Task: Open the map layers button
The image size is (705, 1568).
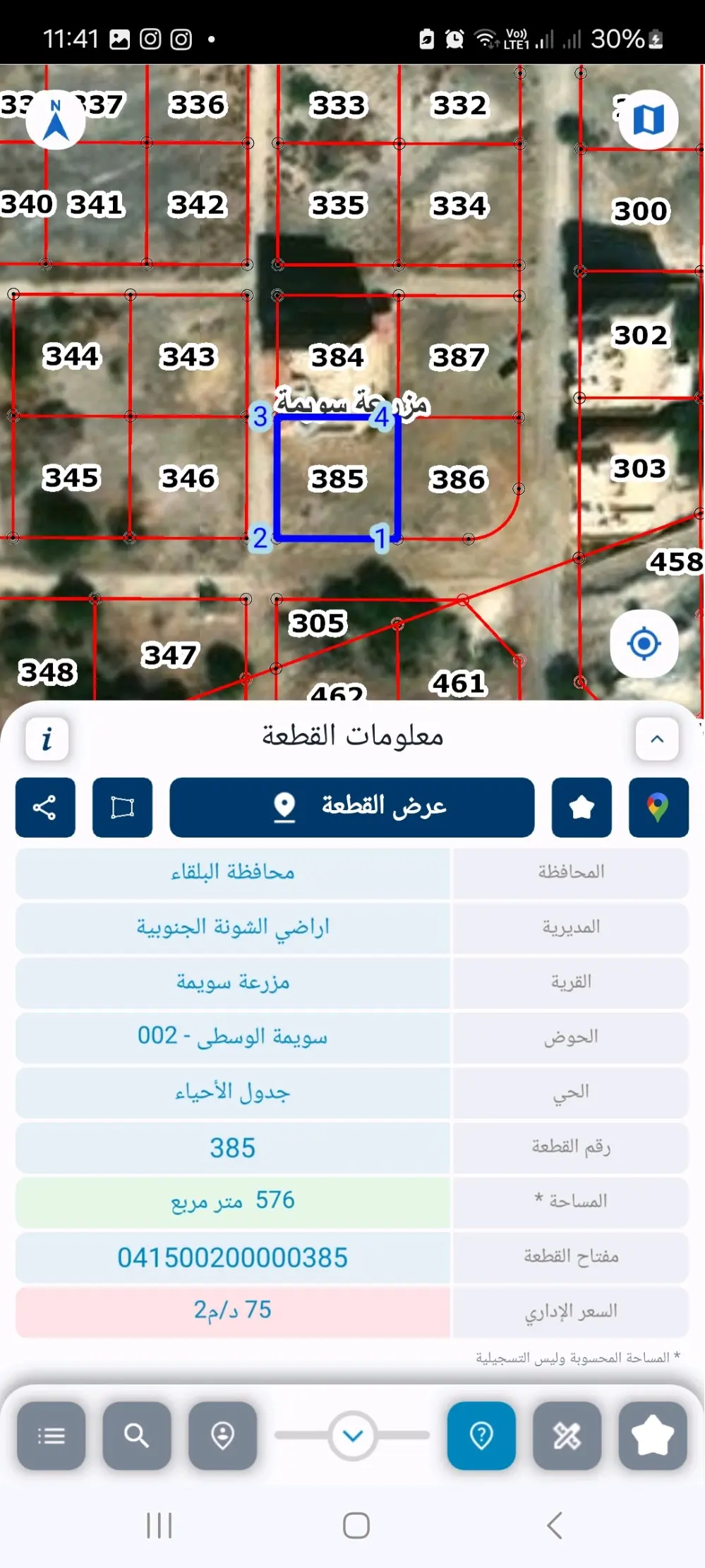Action: pos(648,120)
